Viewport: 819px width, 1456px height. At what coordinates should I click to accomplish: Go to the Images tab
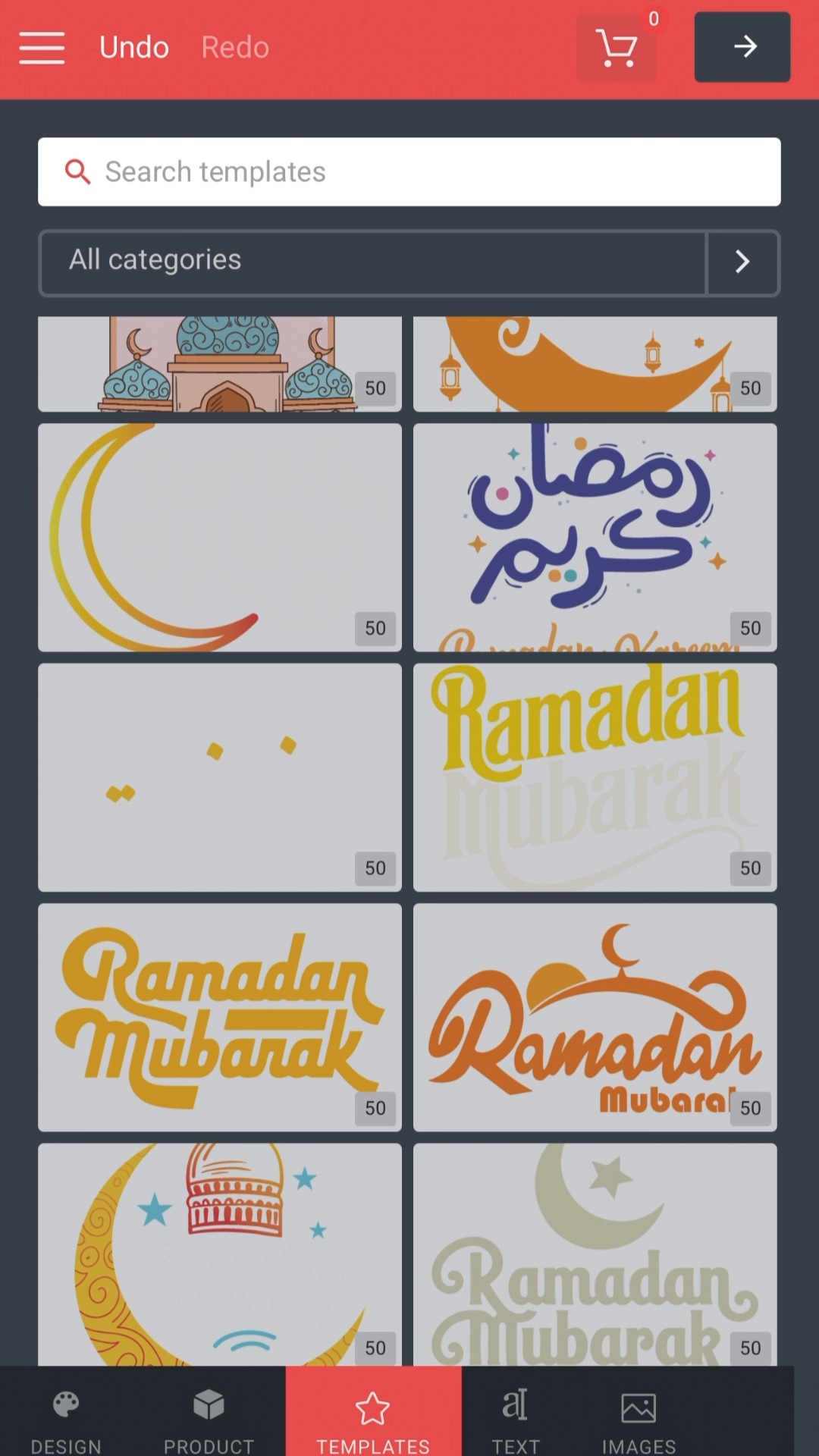tap(639, 1416)
